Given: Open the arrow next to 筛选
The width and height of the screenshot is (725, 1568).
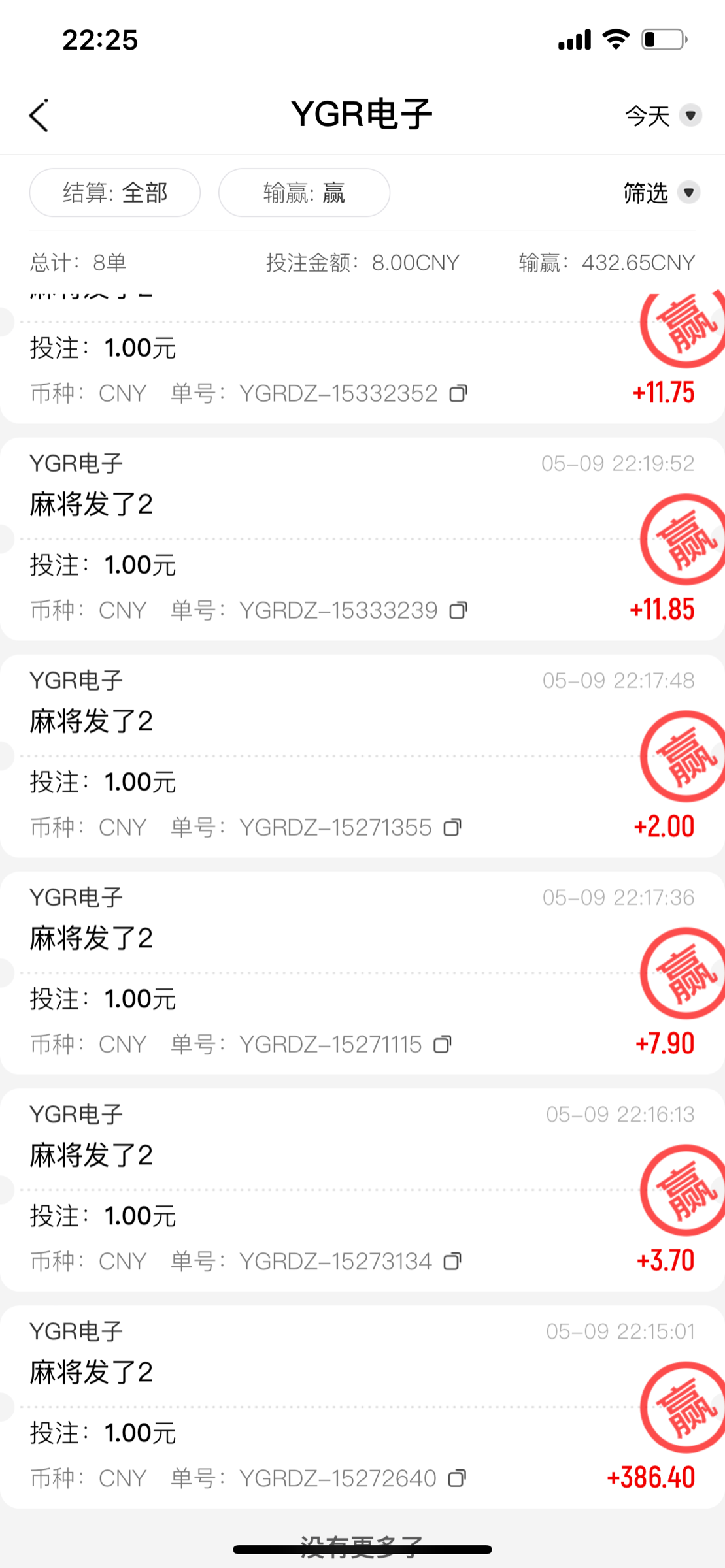Looking at the screenshot, I should pos(690,191).
